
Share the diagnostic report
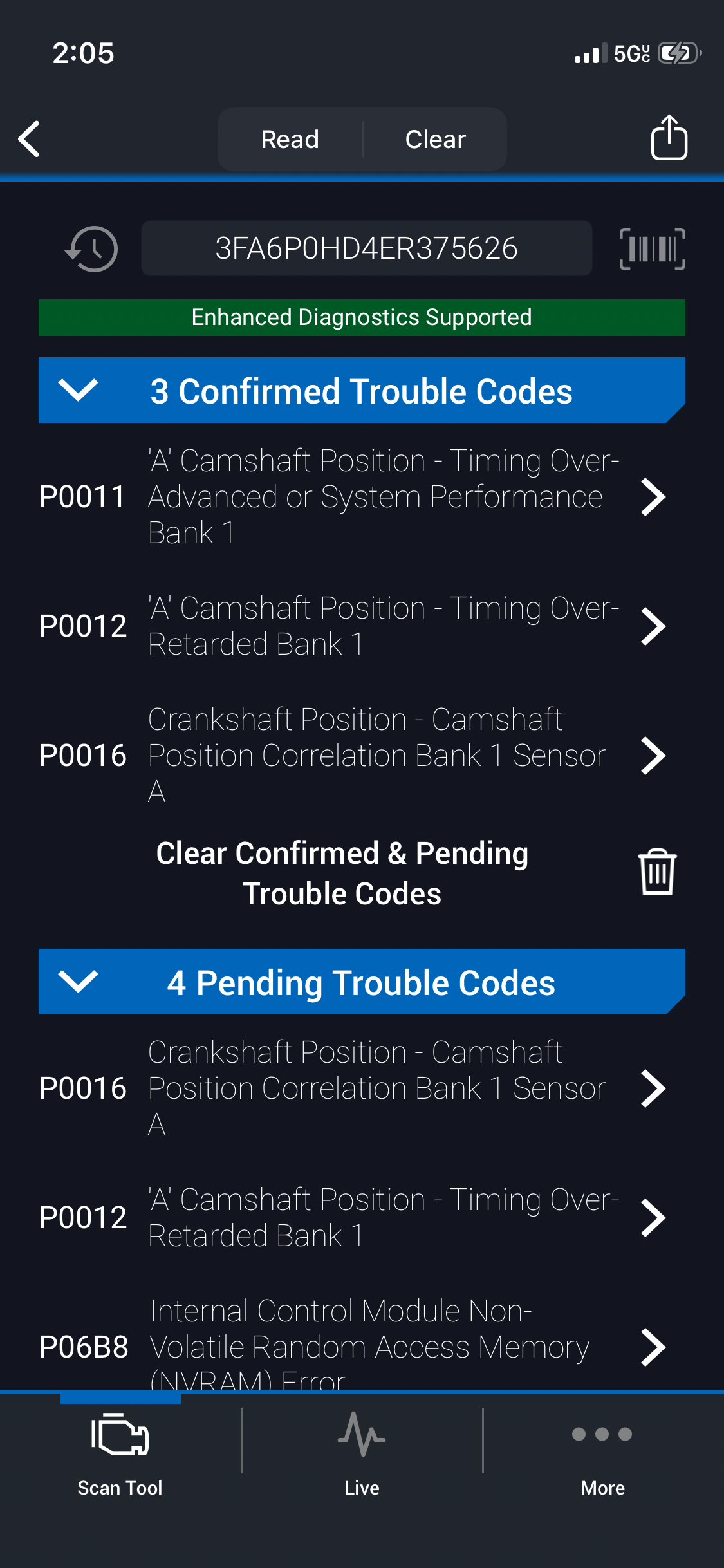(669, 138)
